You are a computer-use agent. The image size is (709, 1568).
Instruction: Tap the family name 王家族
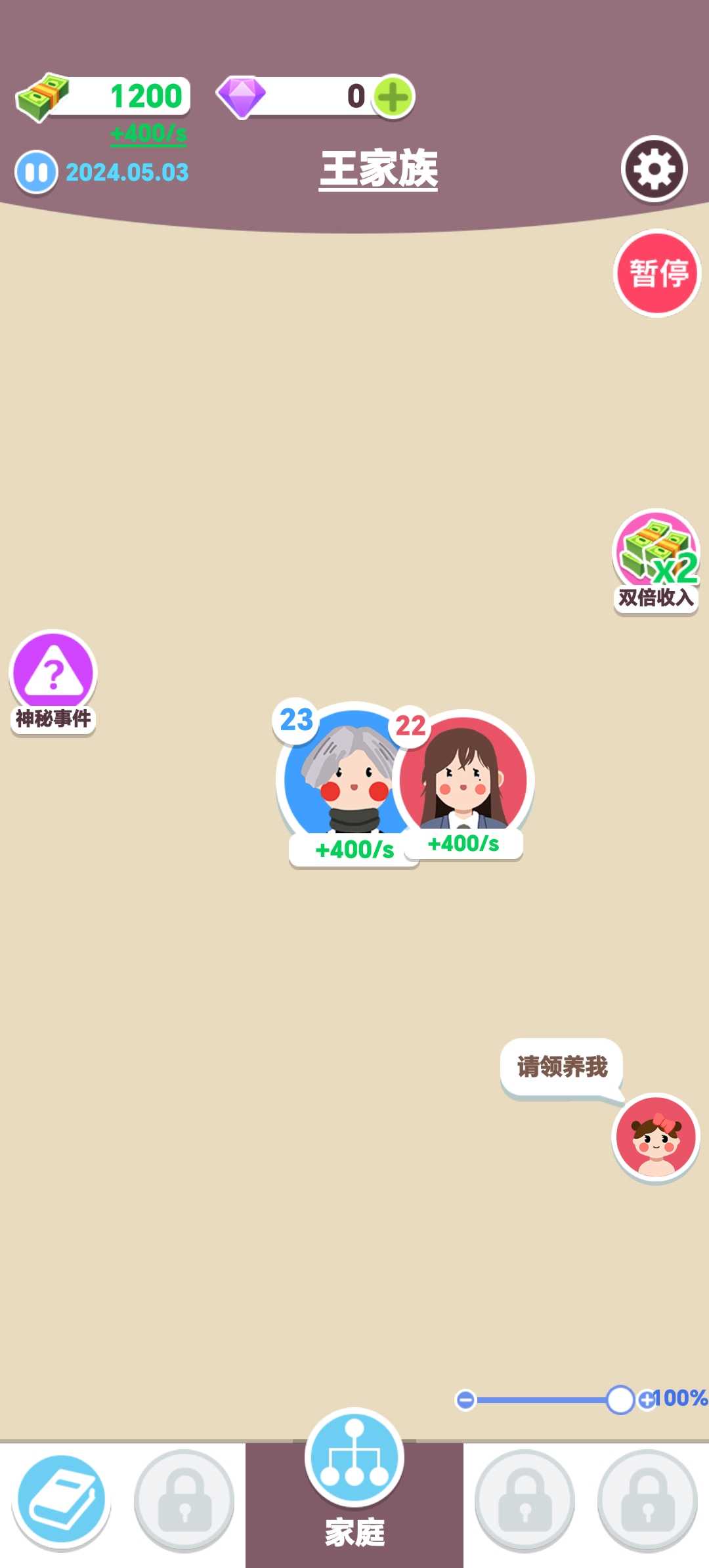pos(379,169)
